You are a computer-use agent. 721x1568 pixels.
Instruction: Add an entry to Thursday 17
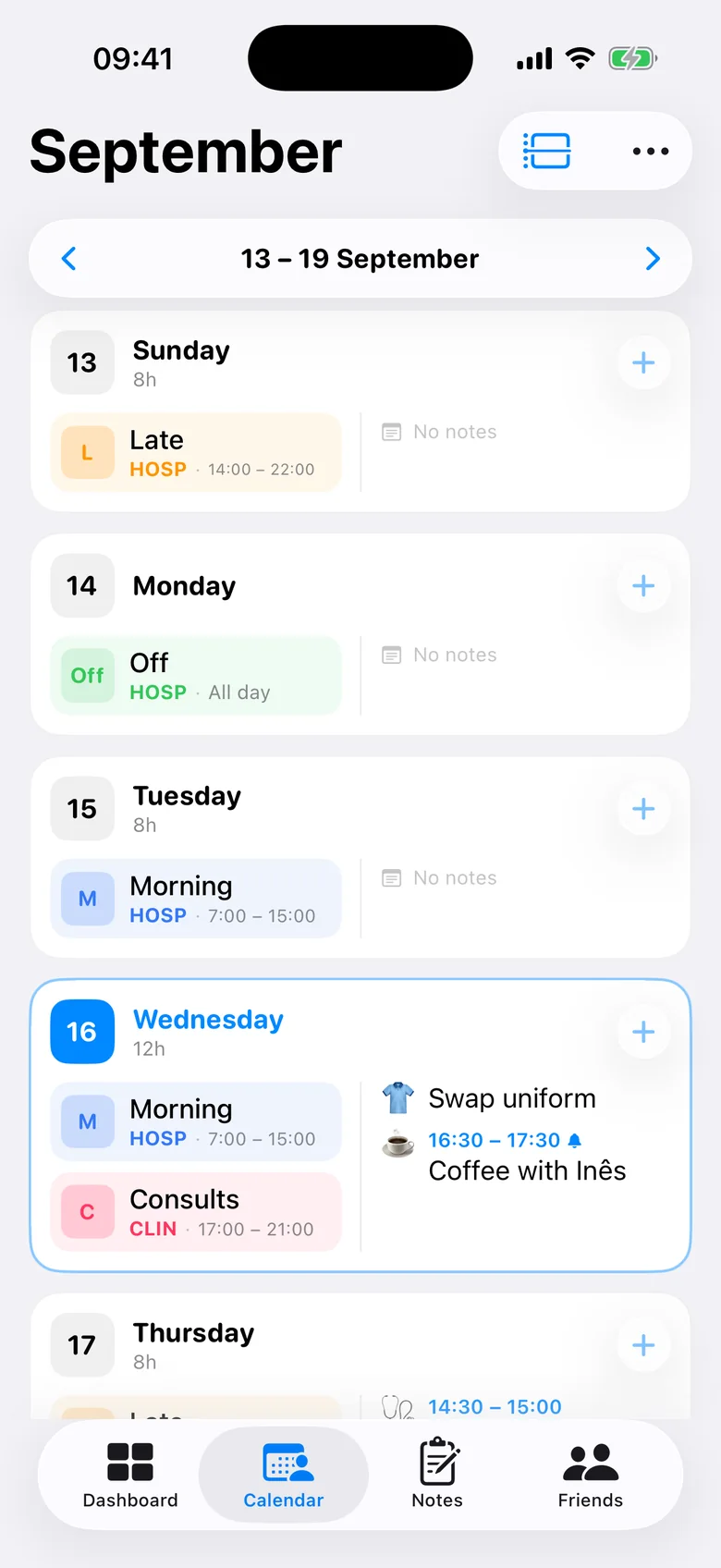coord(643,1345)
